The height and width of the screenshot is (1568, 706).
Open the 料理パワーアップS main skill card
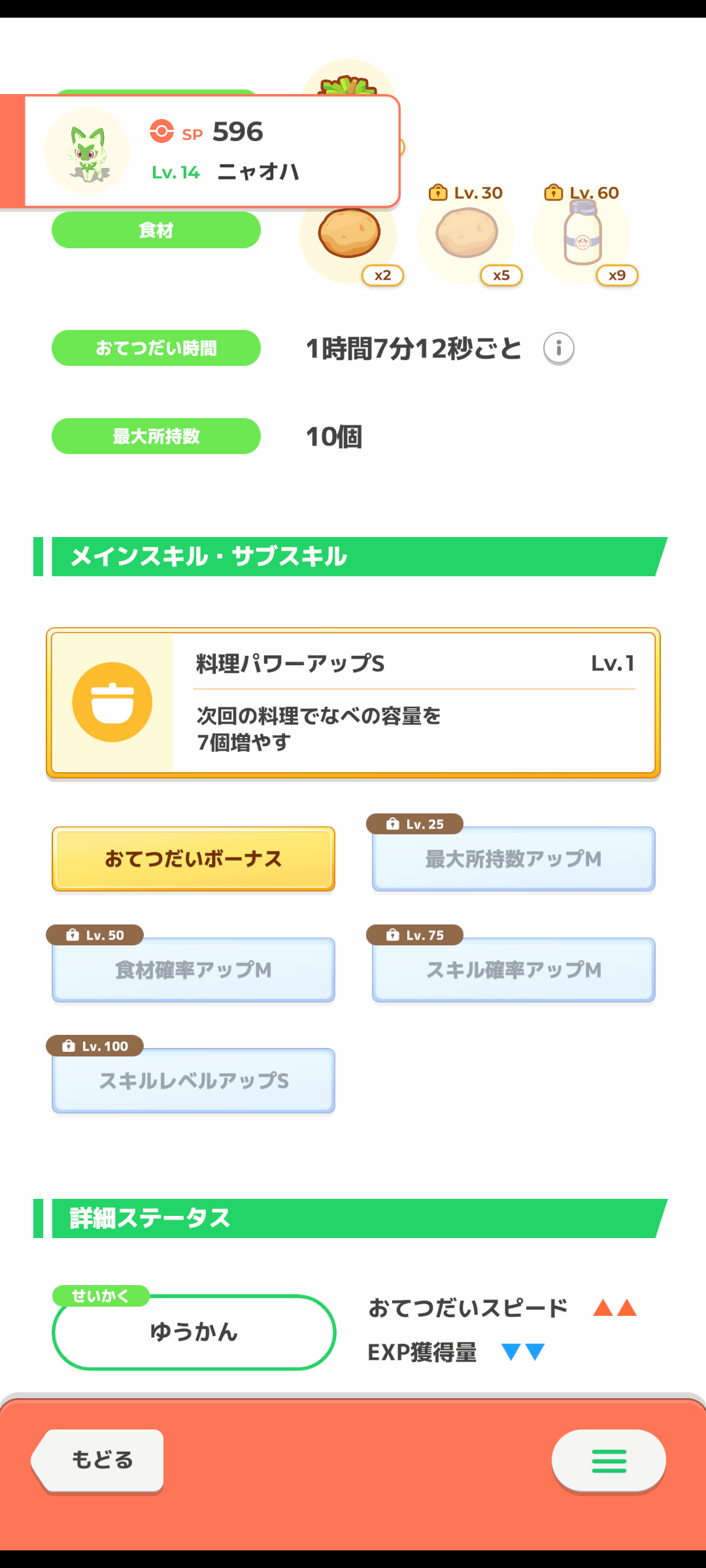pos(353,703)
